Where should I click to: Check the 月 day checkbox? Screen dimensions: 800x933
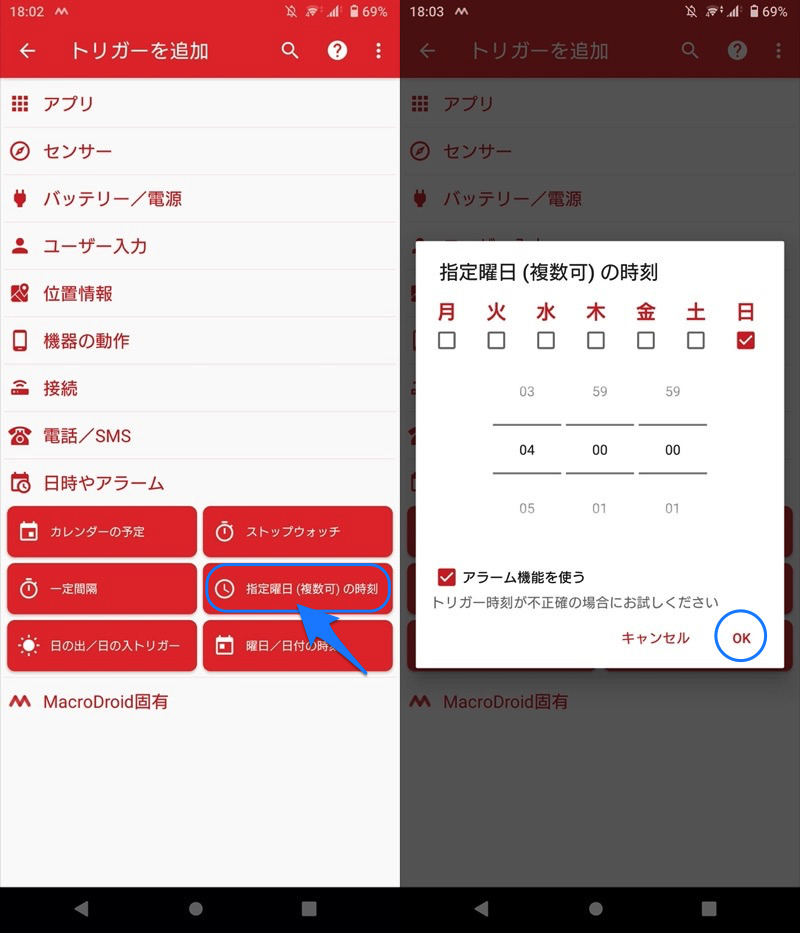tap(447, 341)
